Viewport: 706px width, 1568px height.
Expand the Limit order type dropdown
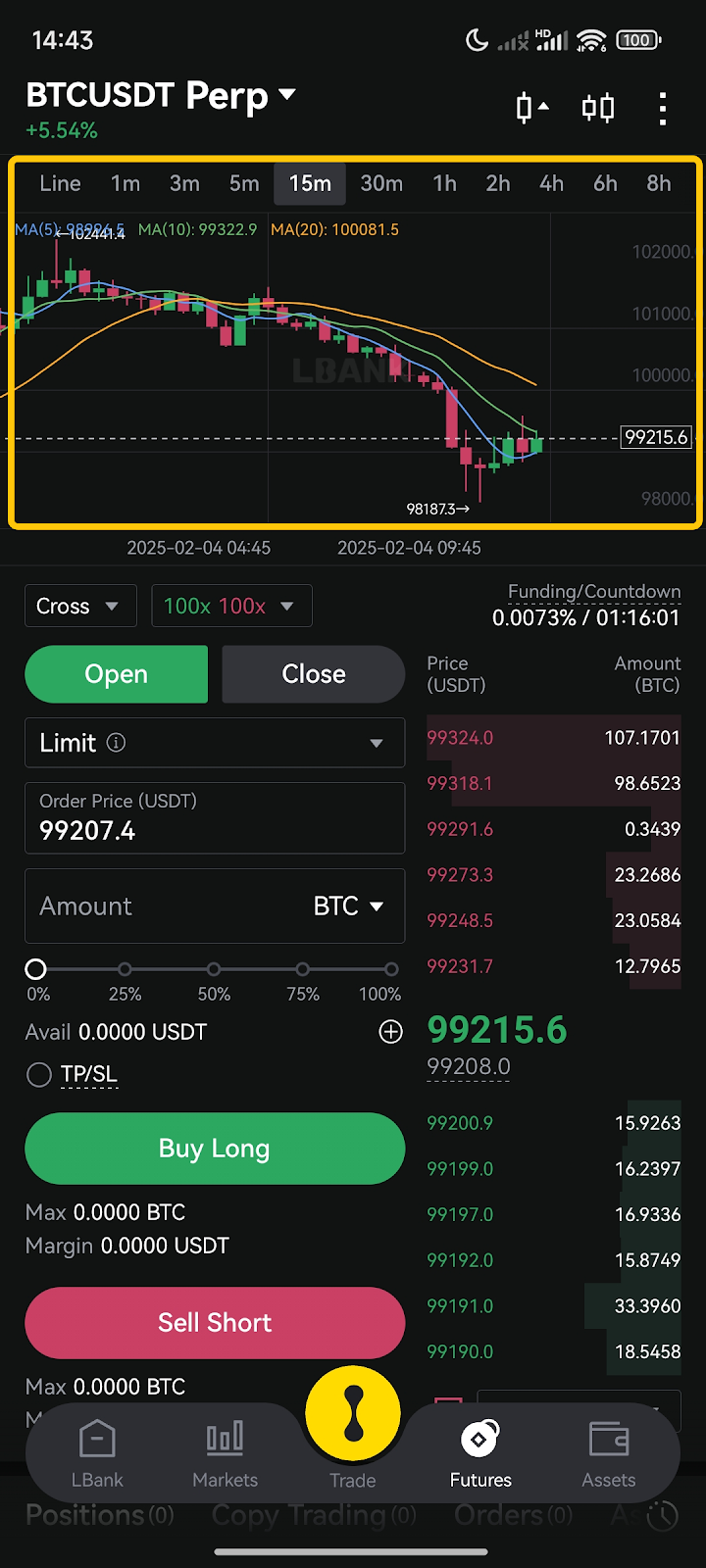tap(214, 743)
